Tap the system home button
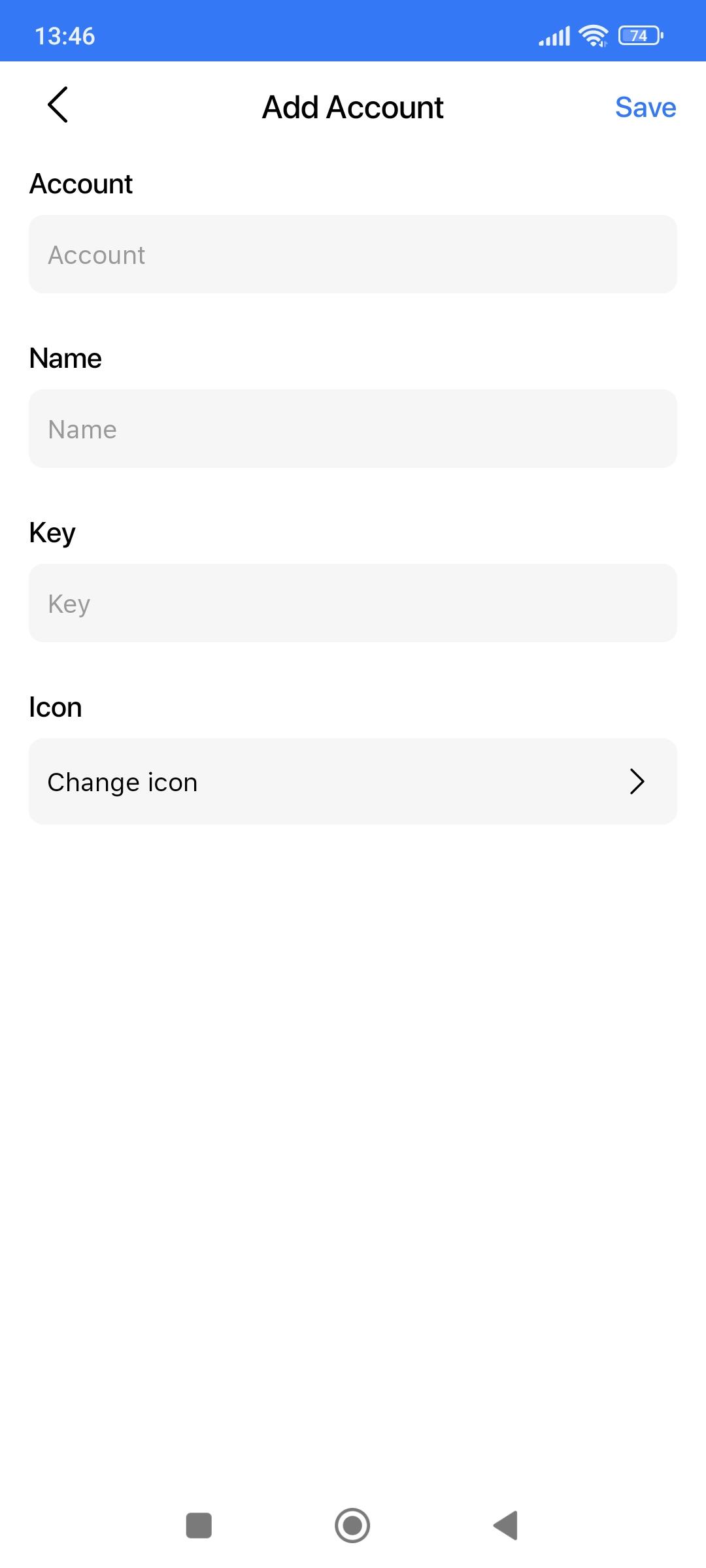Image resolution: width=706 pixels, height=1568 pixels. click(352, 1526)
